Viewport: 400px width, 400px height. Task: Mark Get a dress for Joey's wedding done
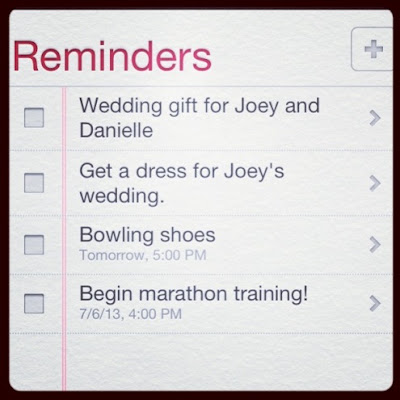coord(34,183)
